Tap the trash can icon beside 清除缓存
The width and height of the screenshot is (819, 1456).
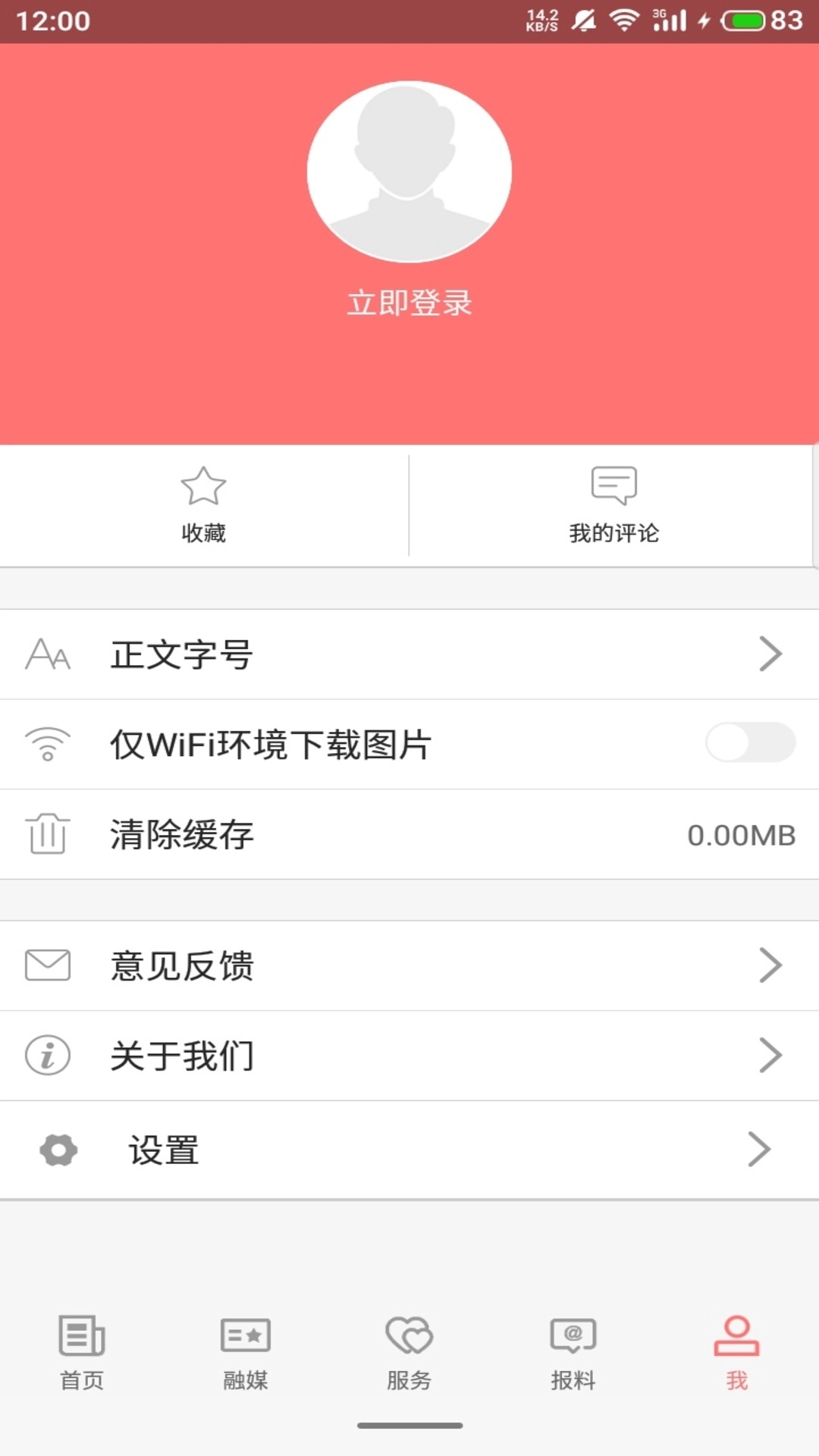[x=48, y=835]
